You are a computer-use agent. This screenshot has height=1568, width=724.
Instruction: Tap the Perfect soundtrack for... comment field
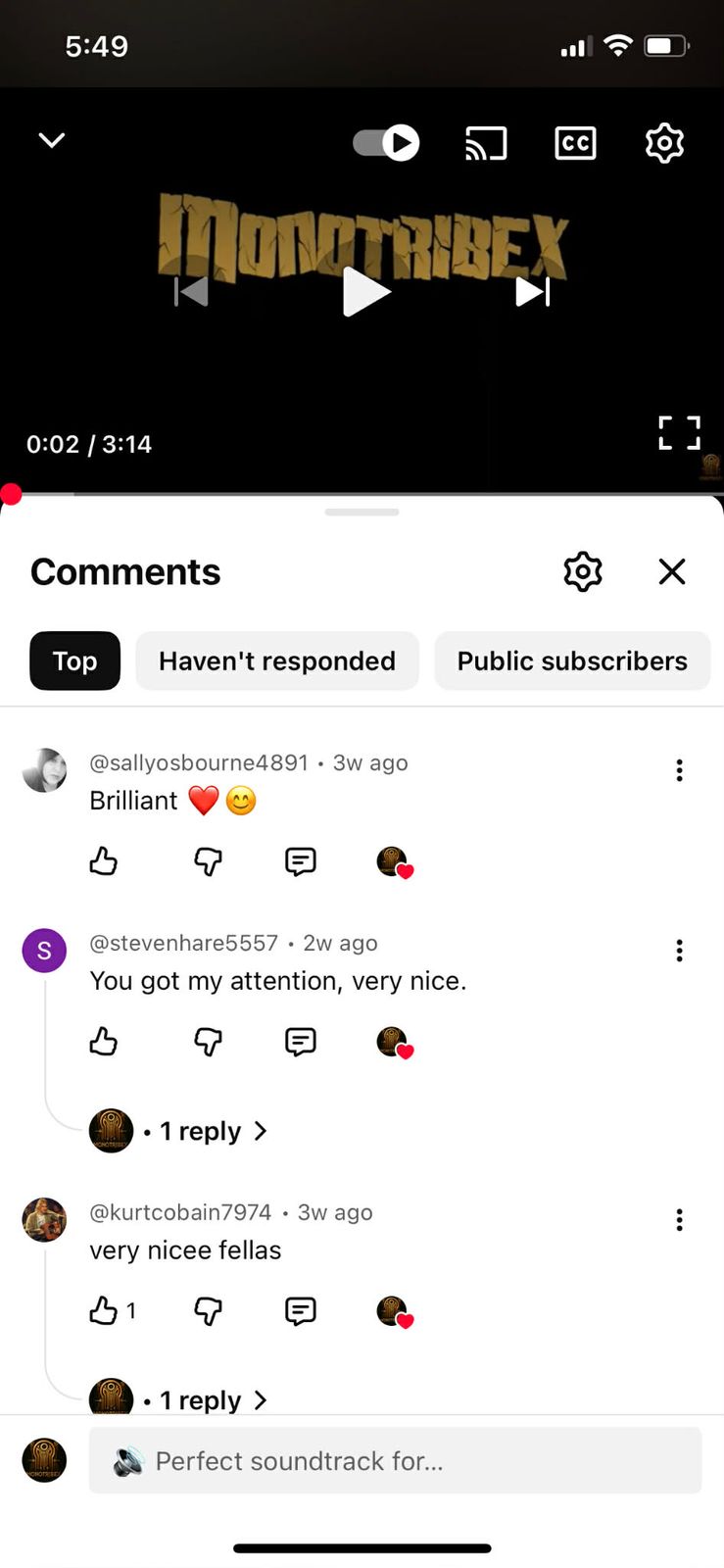(395, 1460)
